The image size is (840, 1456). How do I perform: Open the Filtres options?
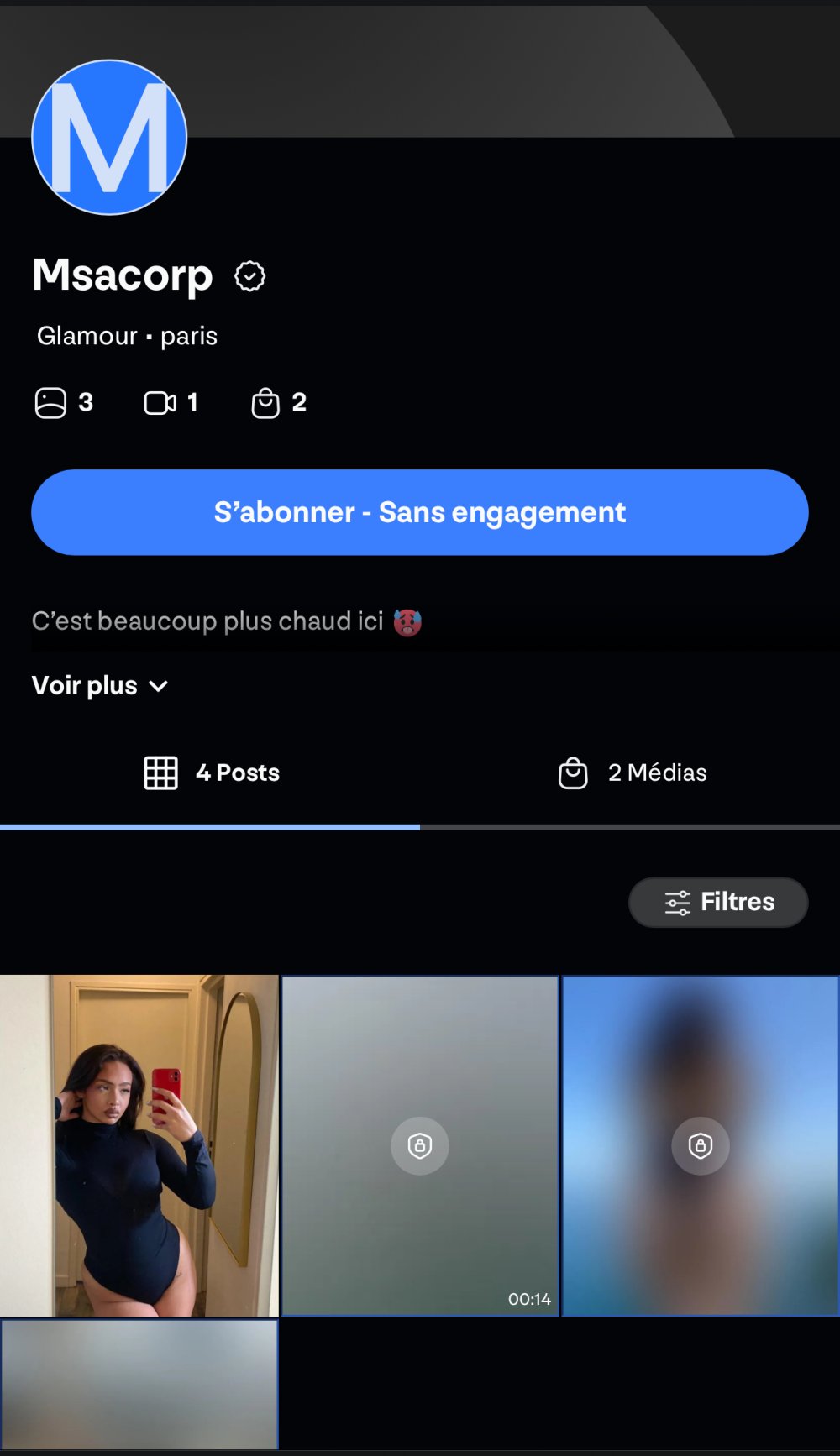click(x=718, y=902)
